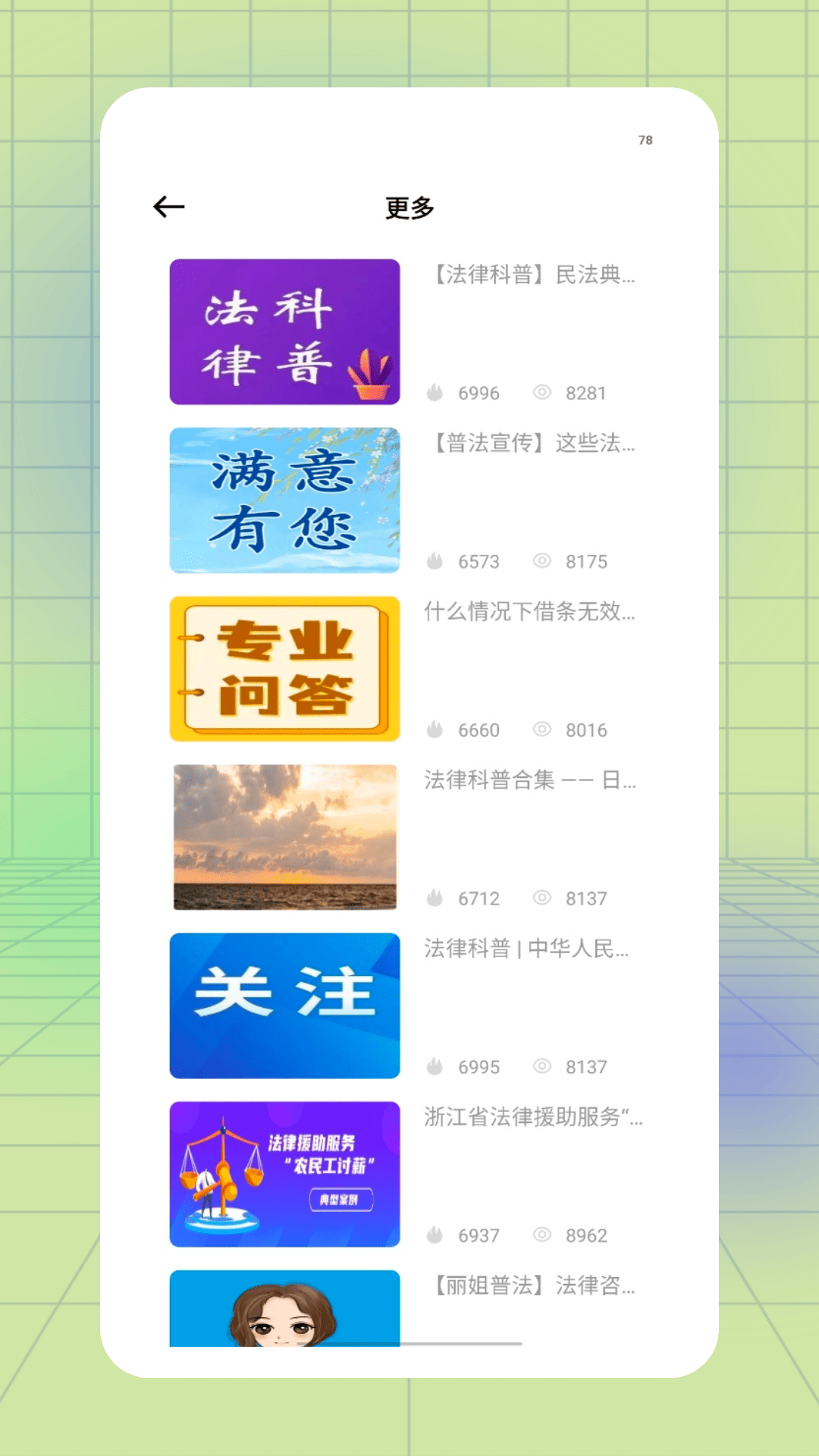Click the eye icon next to 8962
The height and width of the screenshot is (1456, 819).
pos(541,1235)
